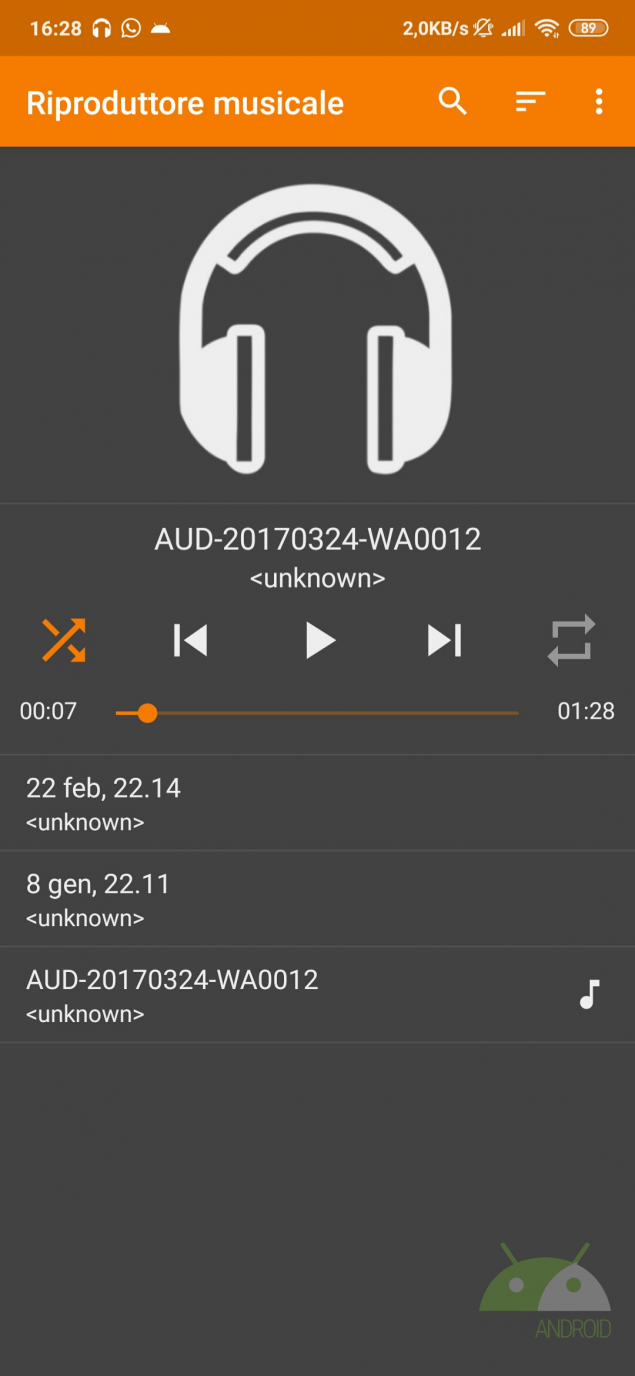Screen dimensions: 635x1376
Task: Play the current audio track
Action: tap(319, 640)
